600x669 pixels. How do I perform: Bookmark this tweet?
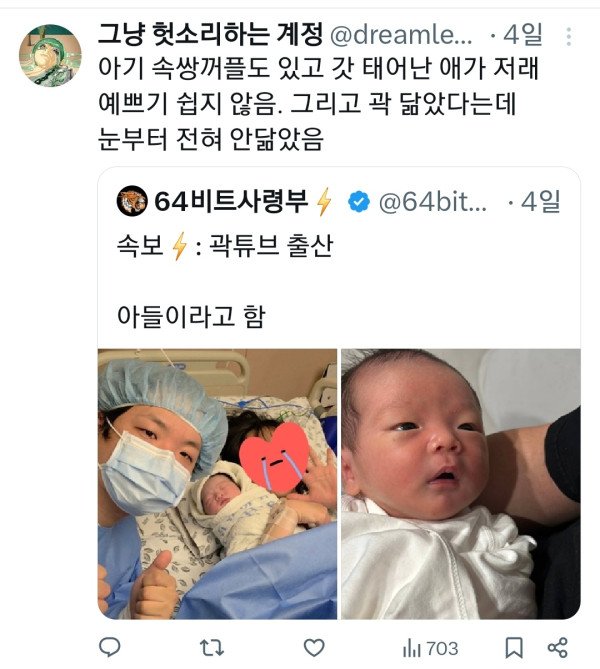514,647
